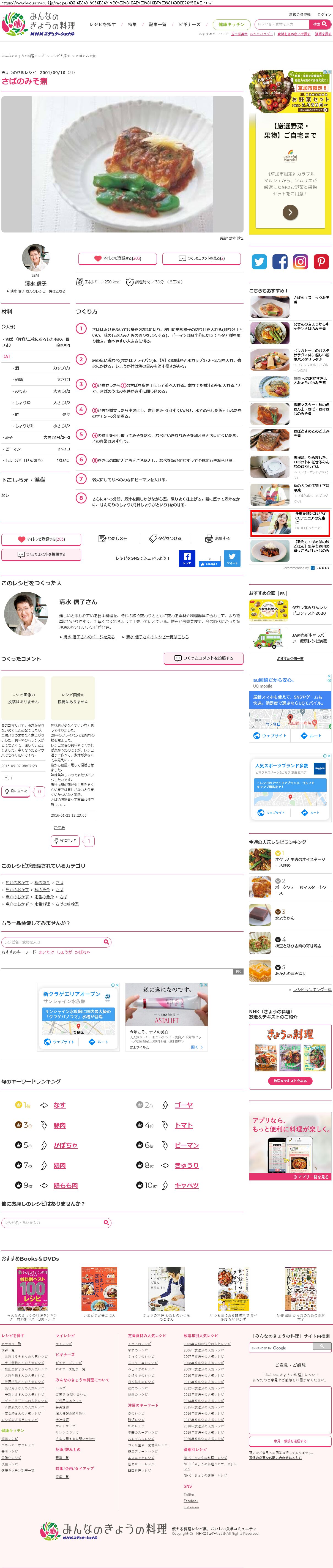Open レシピを探す in the top menu
The width and height of the screenshot is (333, 1568).
102,24
